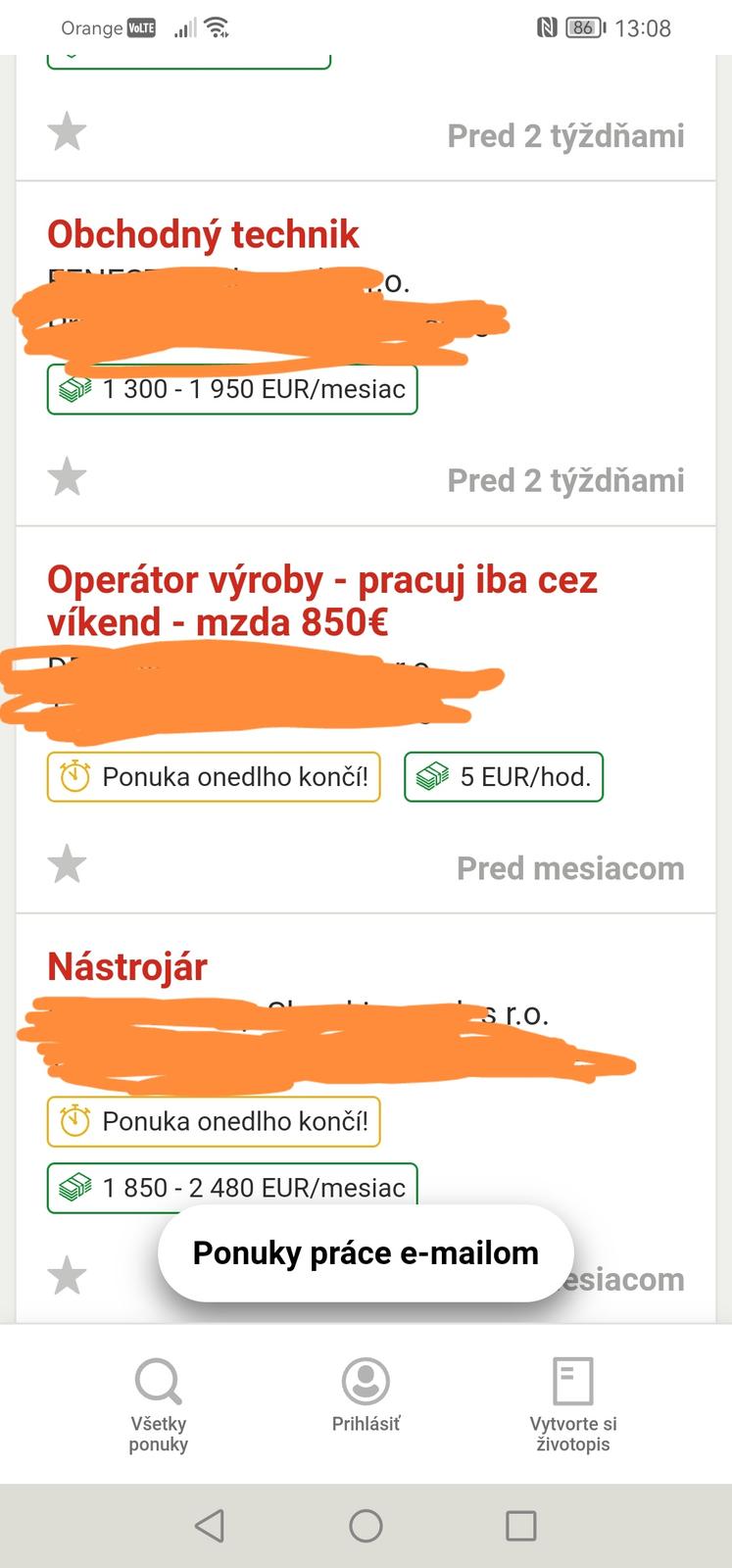Open the Obchodný technik job listing

coord(204,235)
